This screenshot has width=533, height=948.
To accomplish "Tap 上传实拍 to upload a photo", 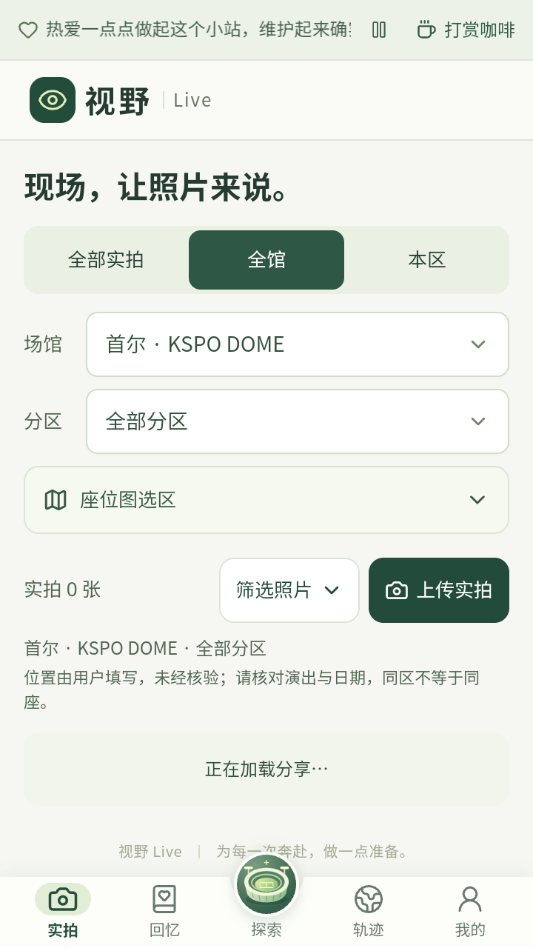I will pyautogui.click(x=439, y=590).
